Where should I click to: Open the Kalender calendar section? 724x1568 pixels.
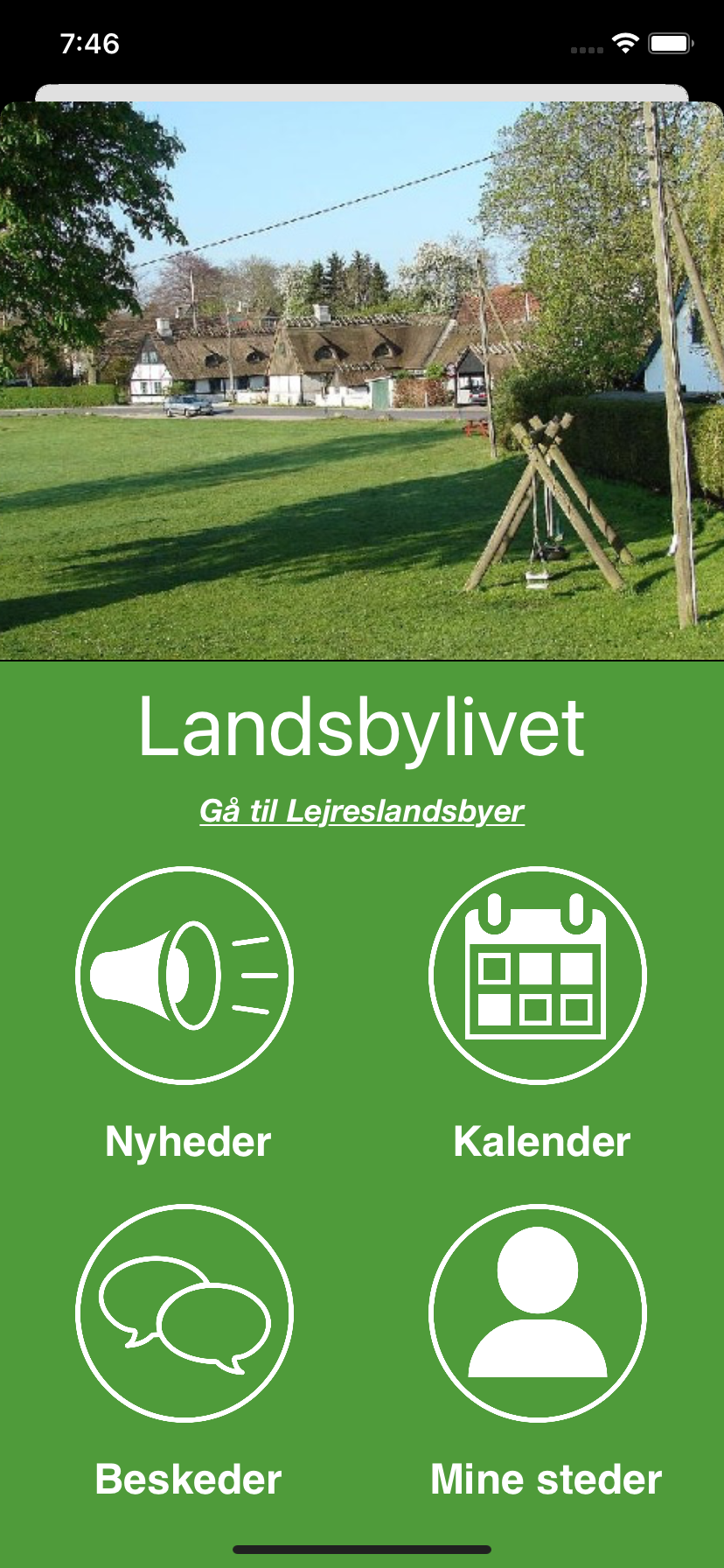tap(537, 975)
